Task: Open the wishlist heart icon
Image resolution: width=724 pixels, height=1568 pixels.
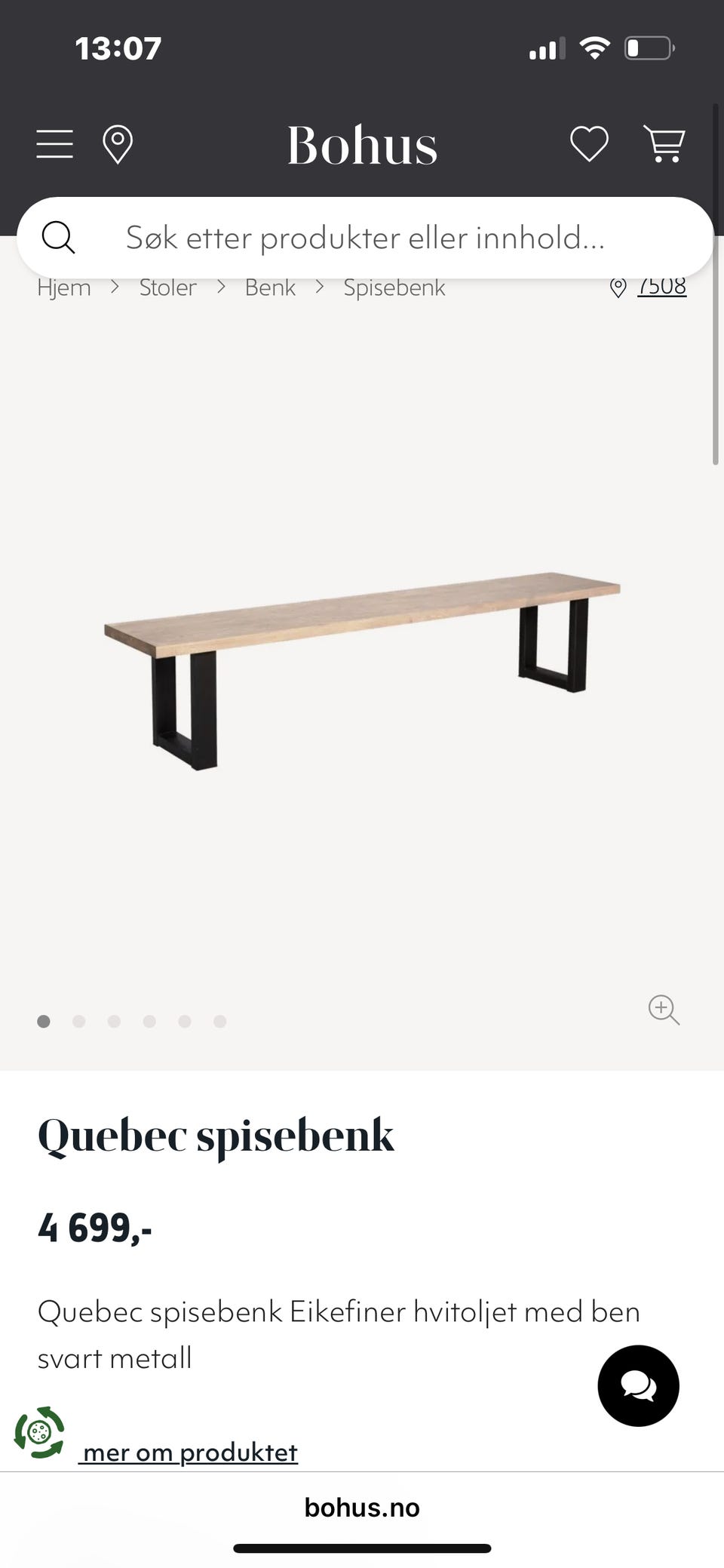Action: 589,143
